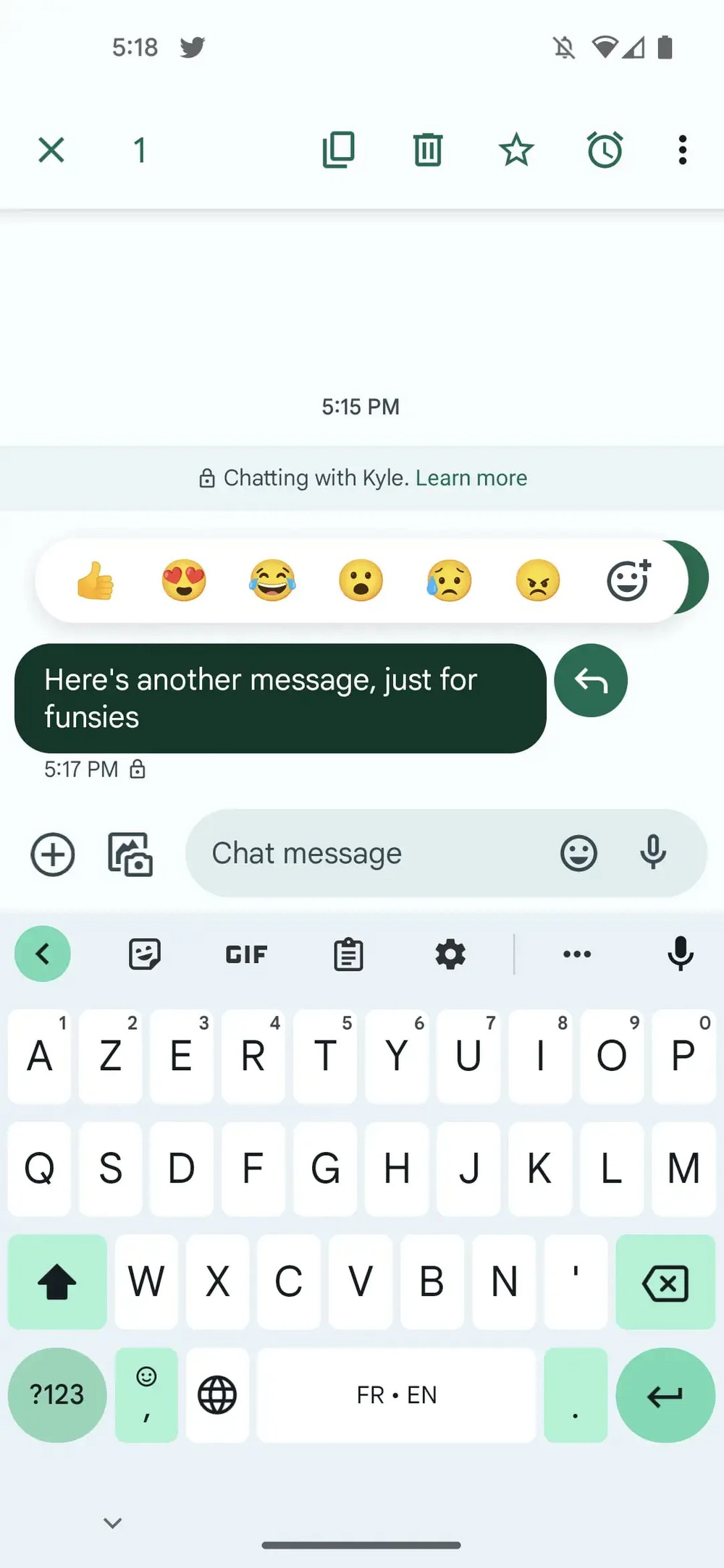Open the gallery and camera attachment

[x=130, y=855]
